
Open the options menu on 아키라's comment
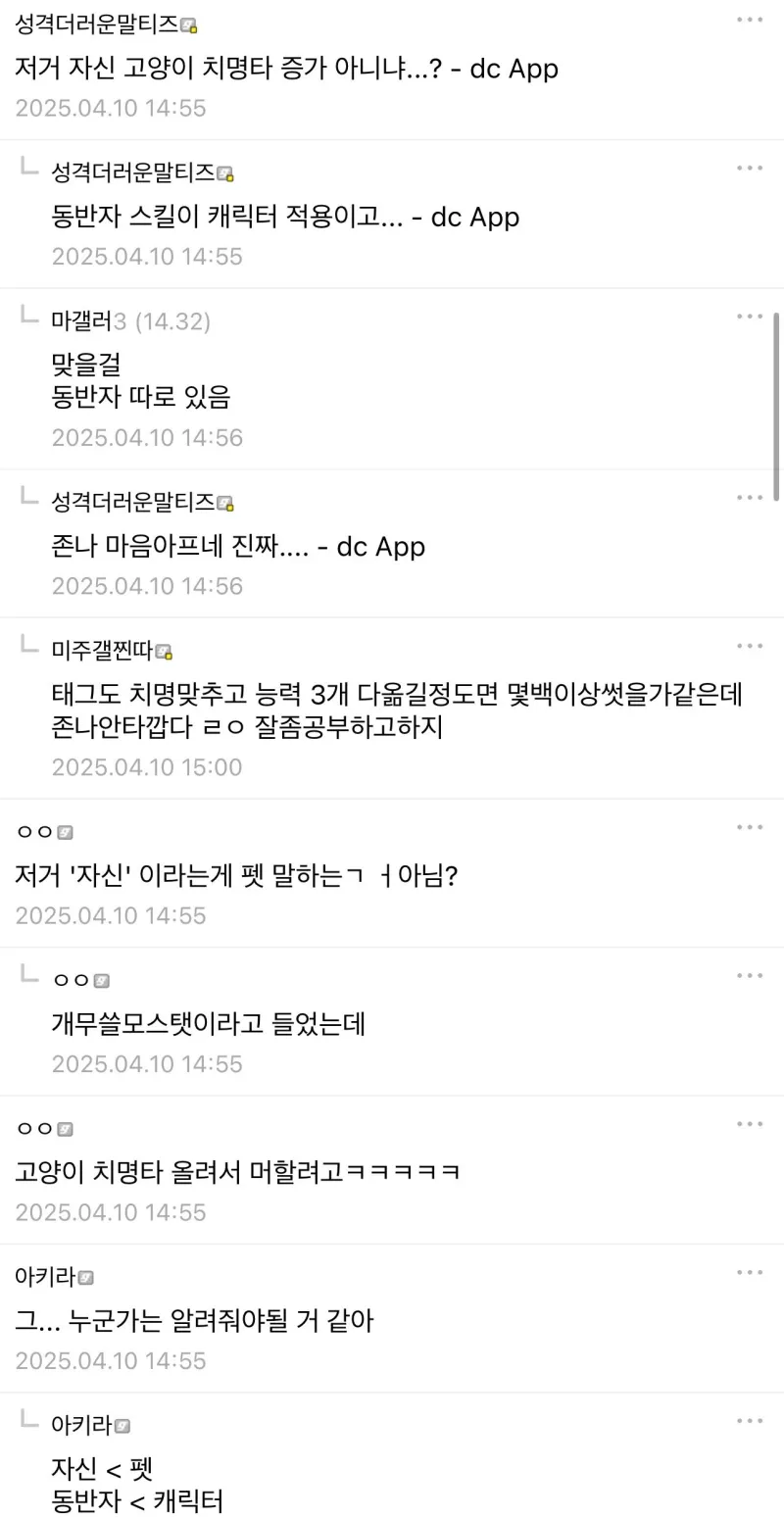[x=750, y=1272]
